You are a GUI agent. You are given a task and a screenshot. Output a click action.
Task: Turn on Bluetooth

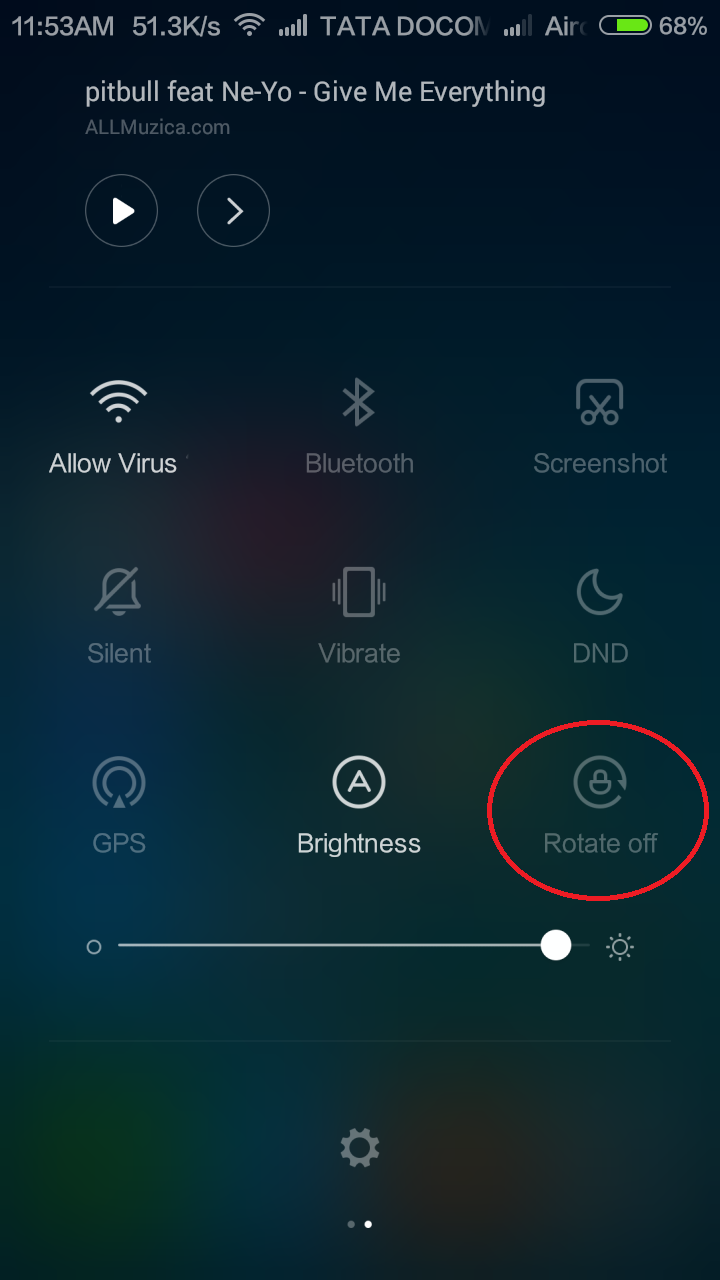(x=358, y=403)
